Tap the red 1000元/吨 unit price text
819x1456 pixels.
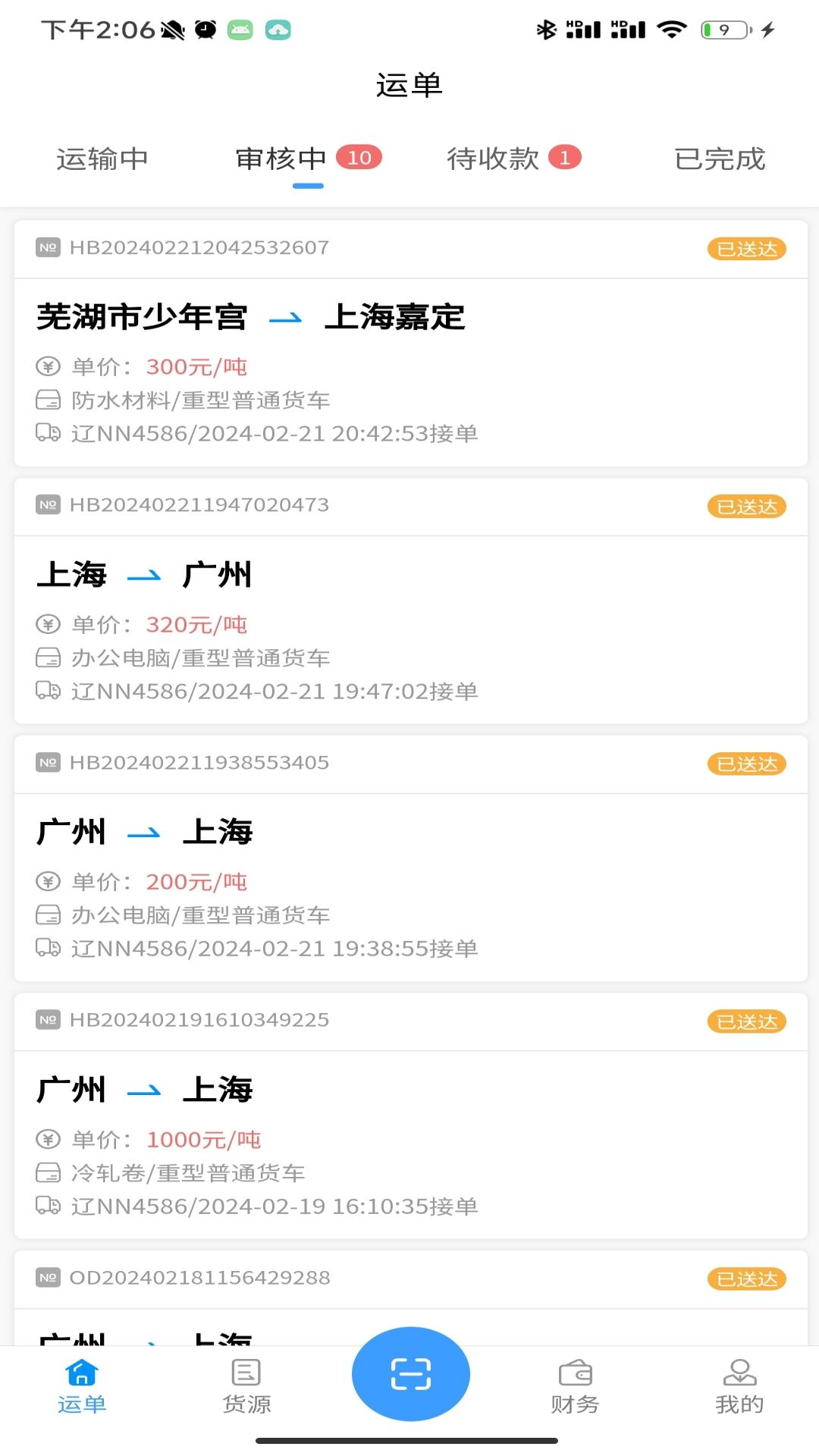pyautogui.click(x=202, y=1139)
